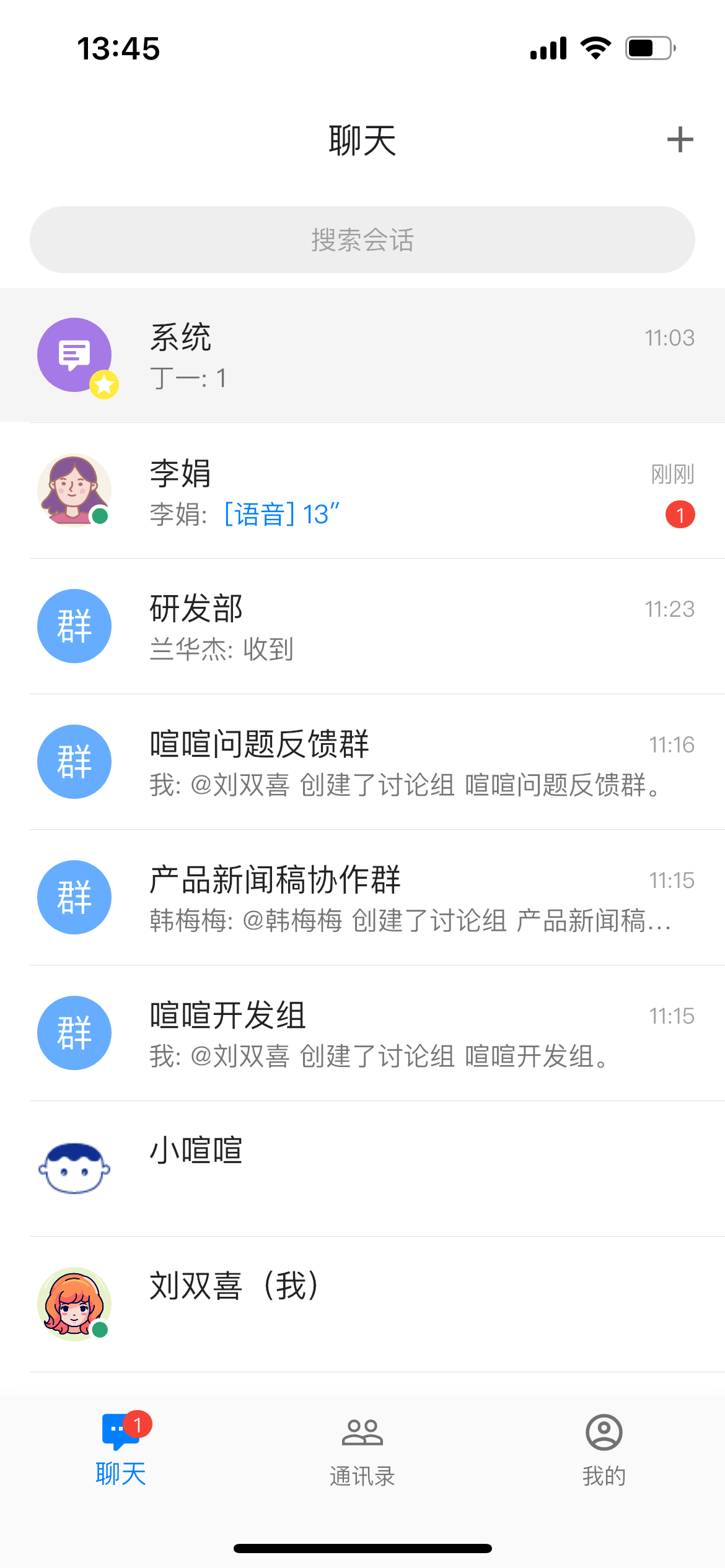The image size is (725, 1568).
Task: Open the 研发部 group chat
Action: [x=362, y=627]
